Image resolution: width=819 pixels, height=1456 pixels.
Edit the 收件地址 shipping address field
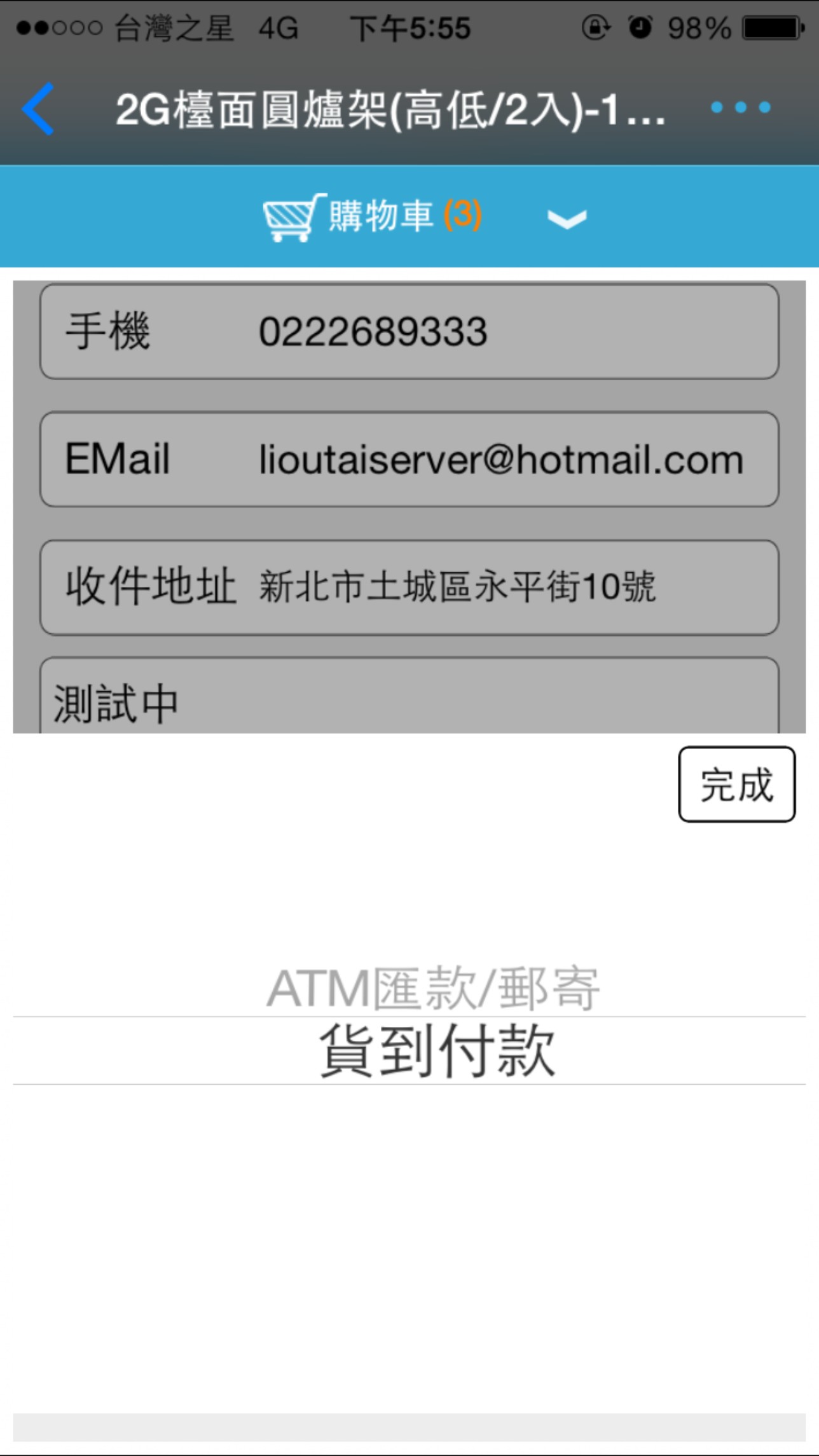[x=410, y=587]
